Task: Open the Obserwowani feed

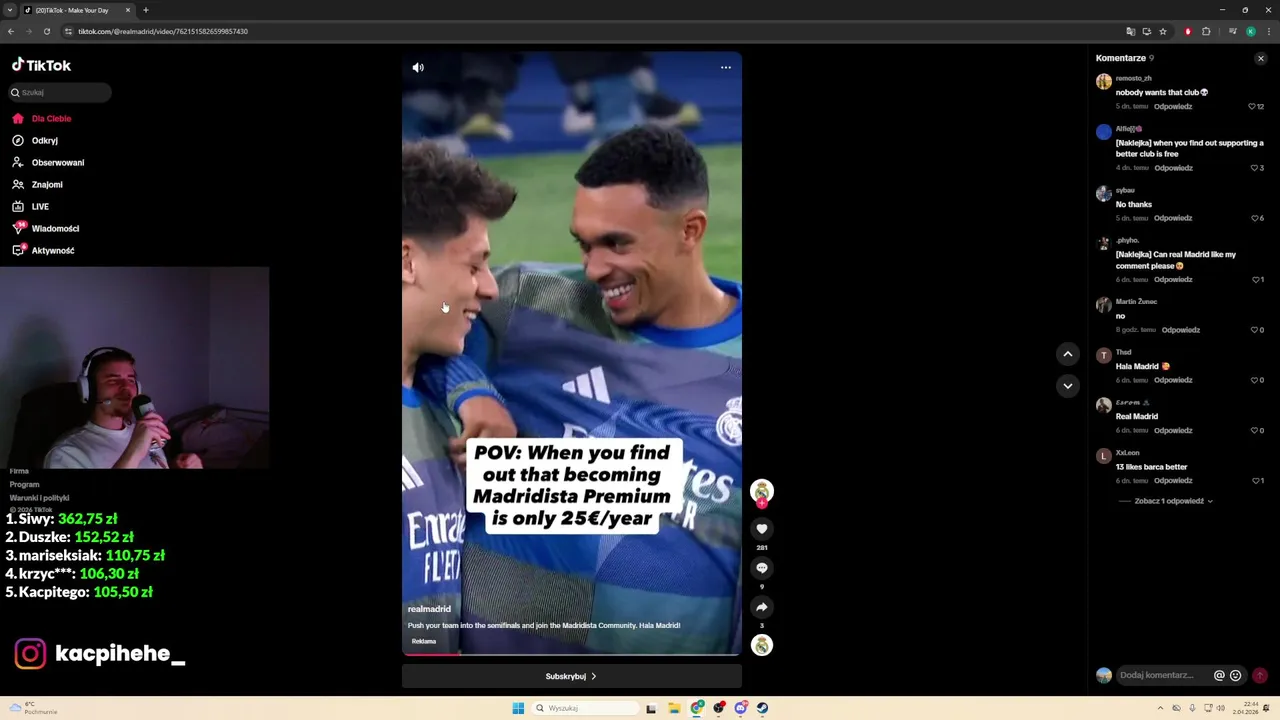Action: click(x=57, y=163)
